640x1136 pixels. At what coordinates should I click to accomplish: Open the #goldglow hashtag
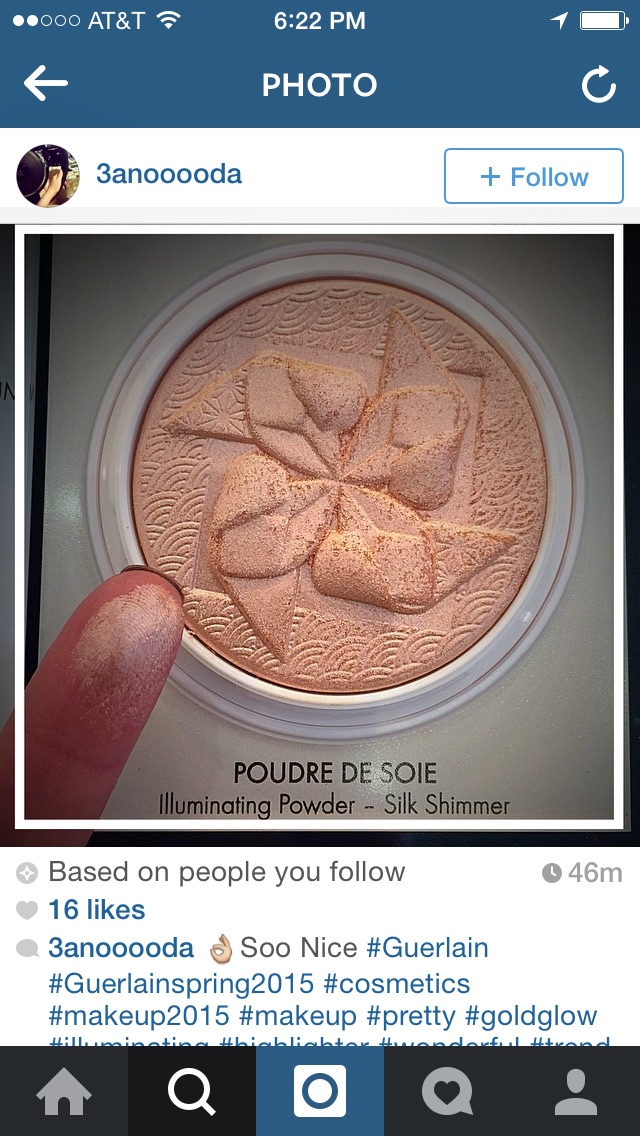coord(531,1017)
